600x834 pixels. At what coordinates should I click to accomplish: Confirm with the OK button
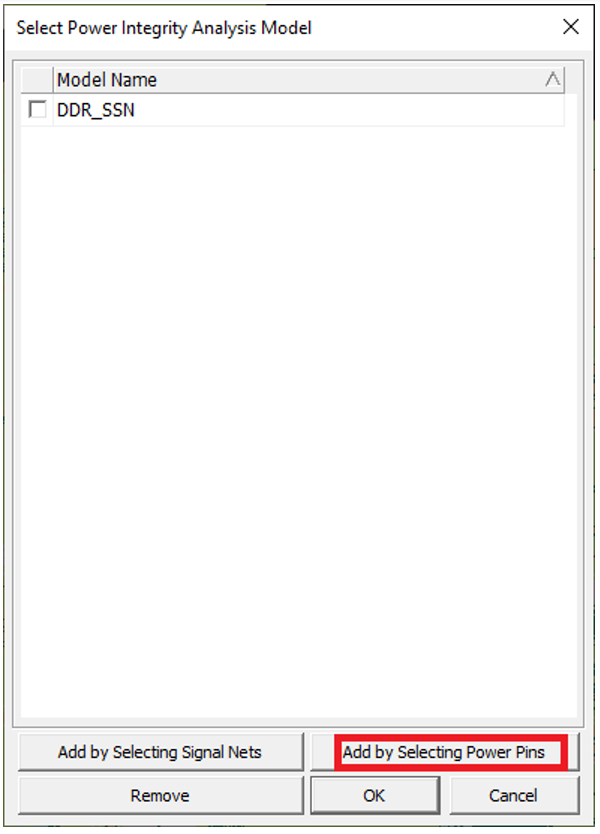(374, 796)
